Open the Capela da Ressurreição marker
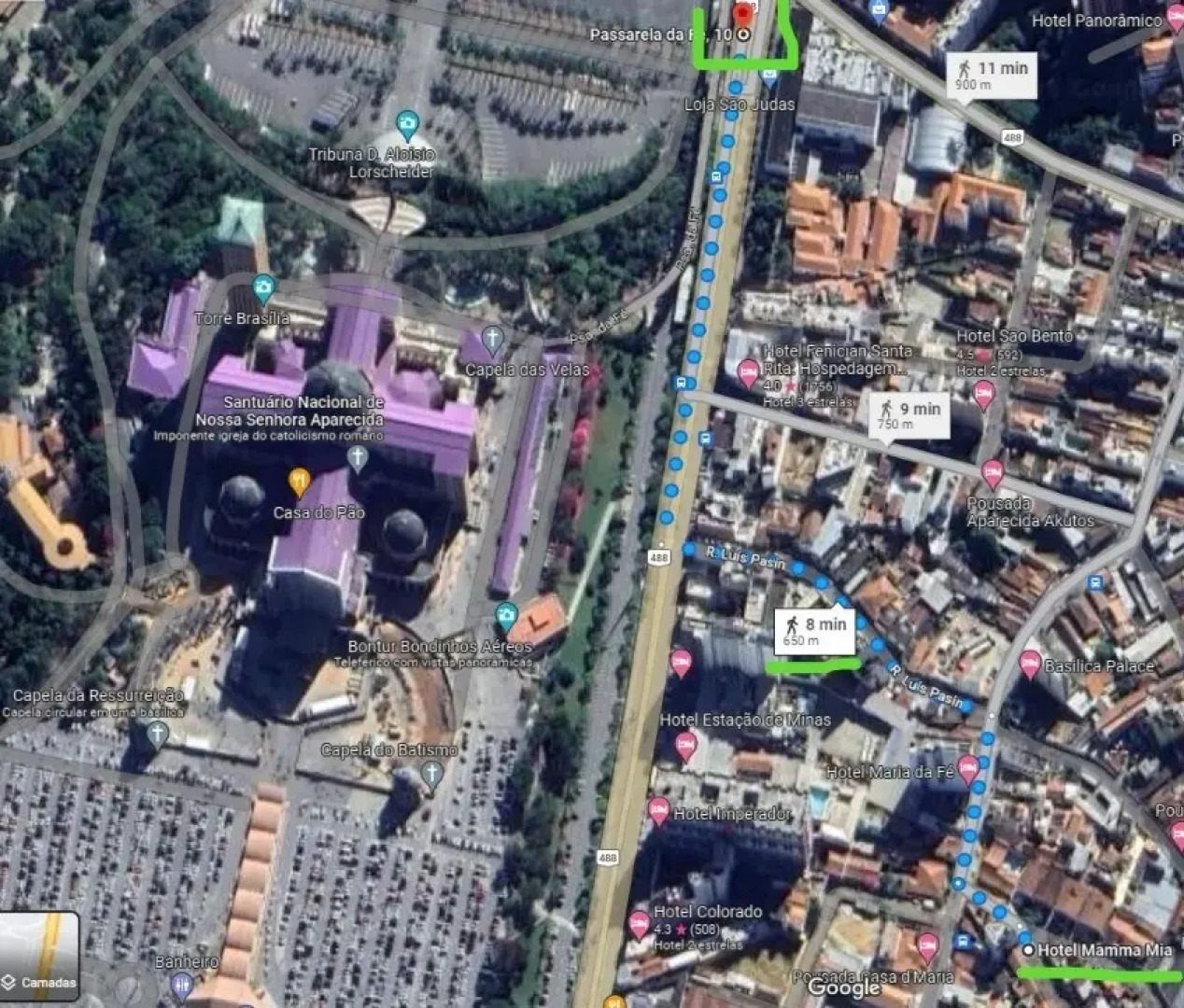This screenshot has width=1184, height=1008. pos(157,735)
